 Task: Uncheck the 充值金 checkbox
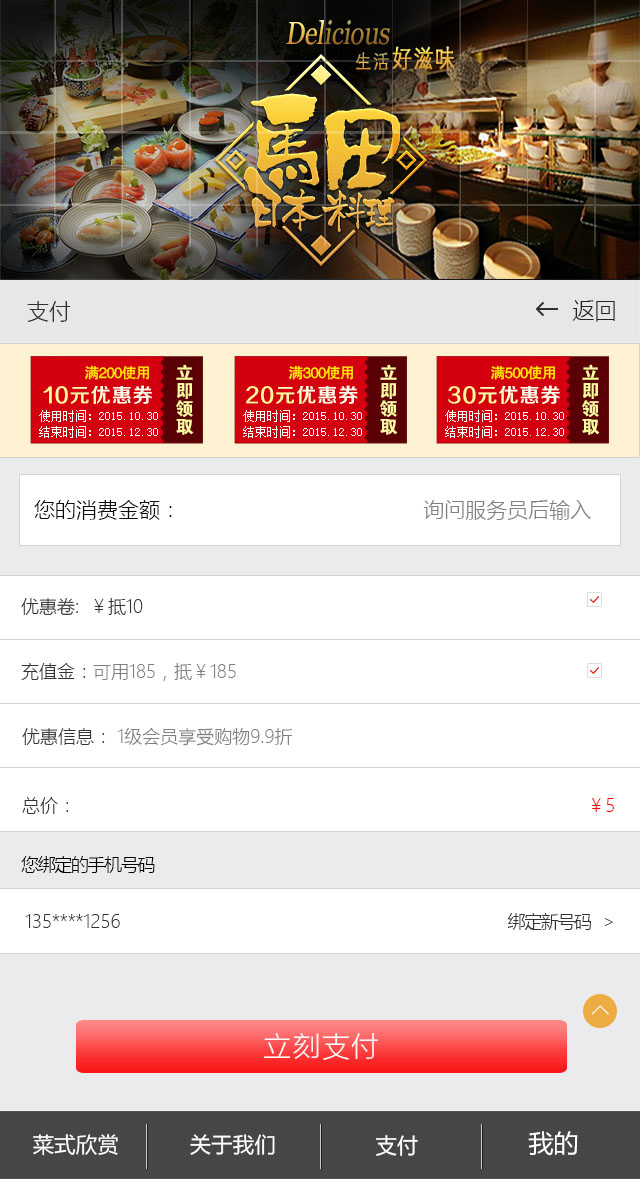[594, 670]
